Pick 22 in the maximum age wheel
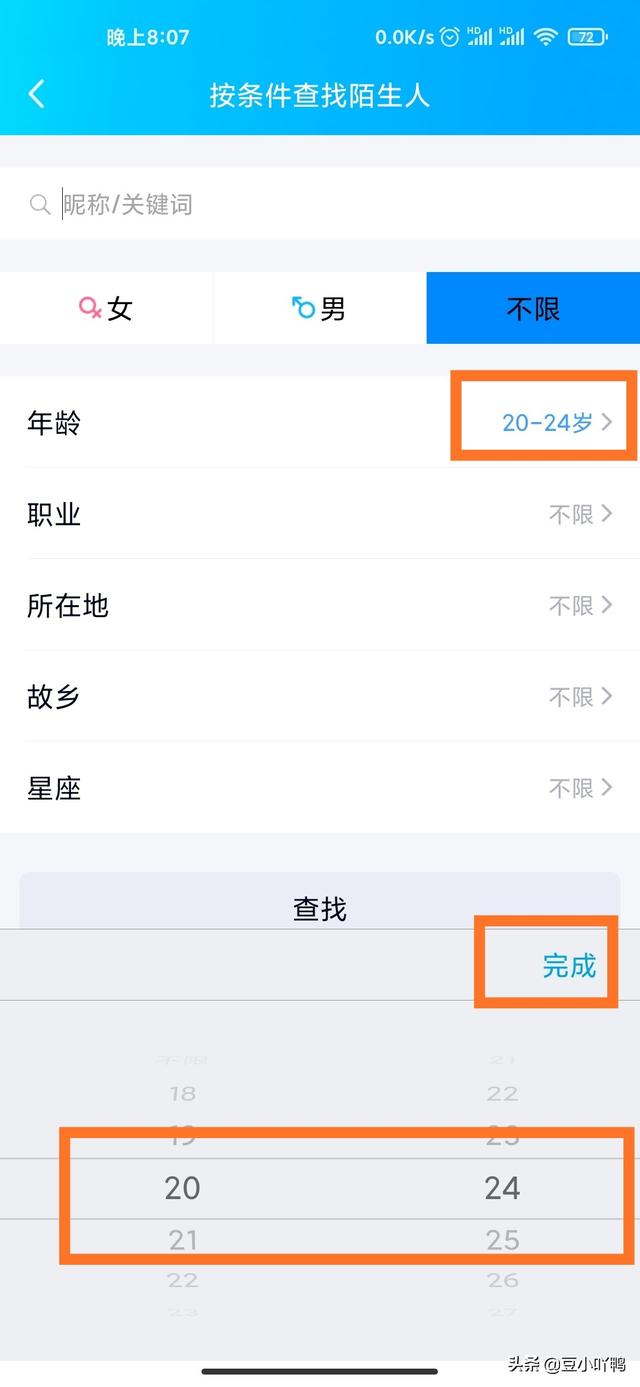 click(502, 1093)
